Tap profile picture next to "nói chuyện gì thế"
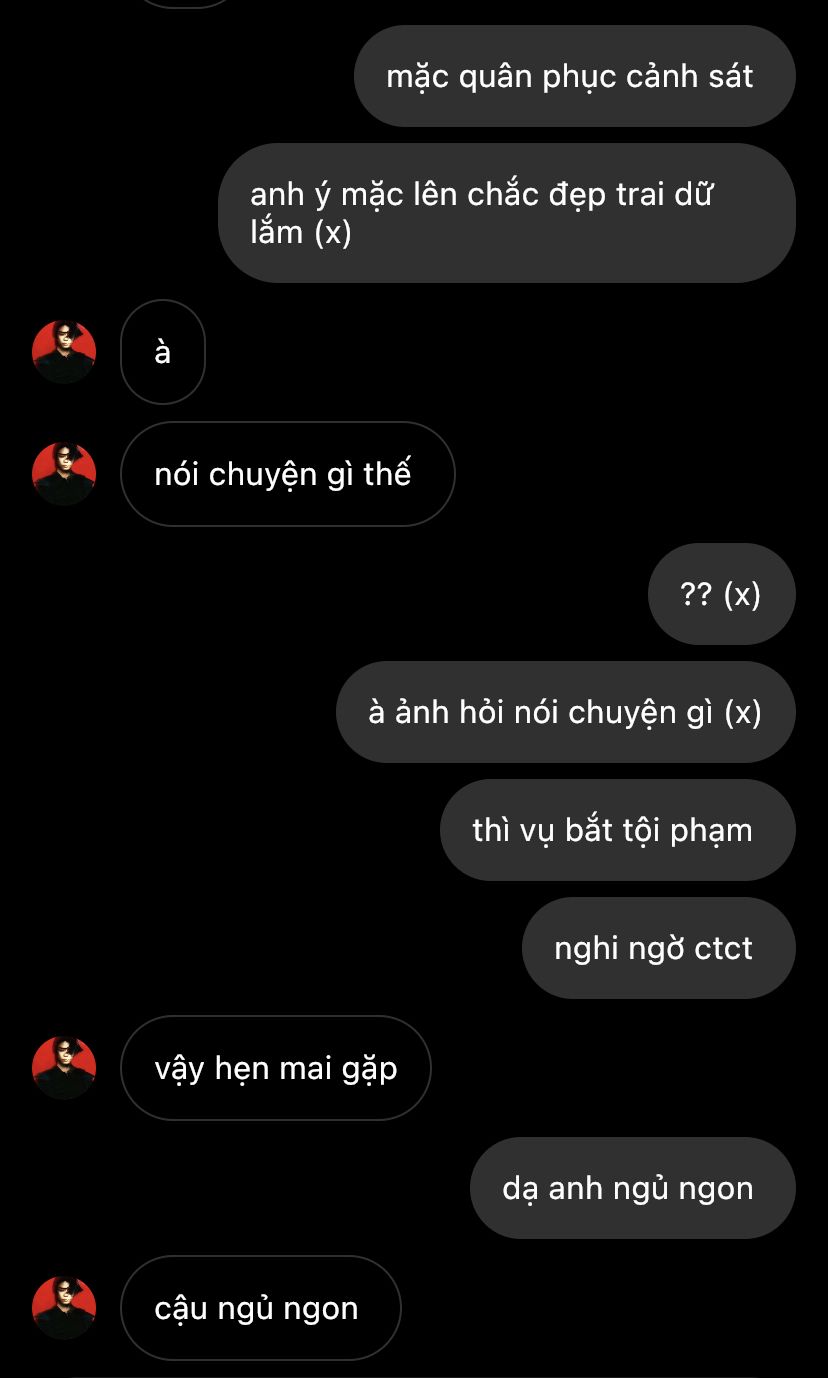Screen dimensions: 828x1378 (x=64, y=473)
